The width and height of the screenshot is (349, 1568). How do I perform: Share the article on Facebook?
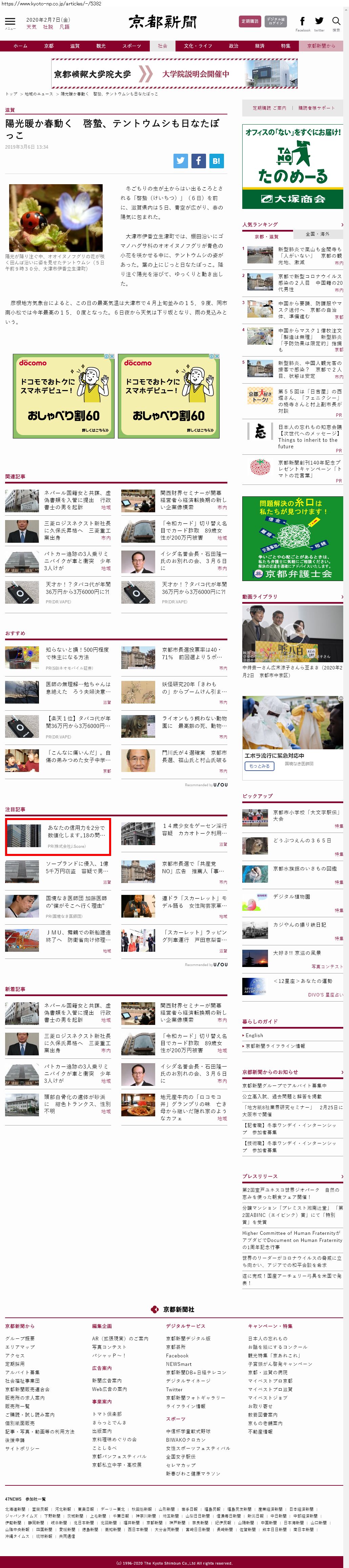[x=199, y=161]
